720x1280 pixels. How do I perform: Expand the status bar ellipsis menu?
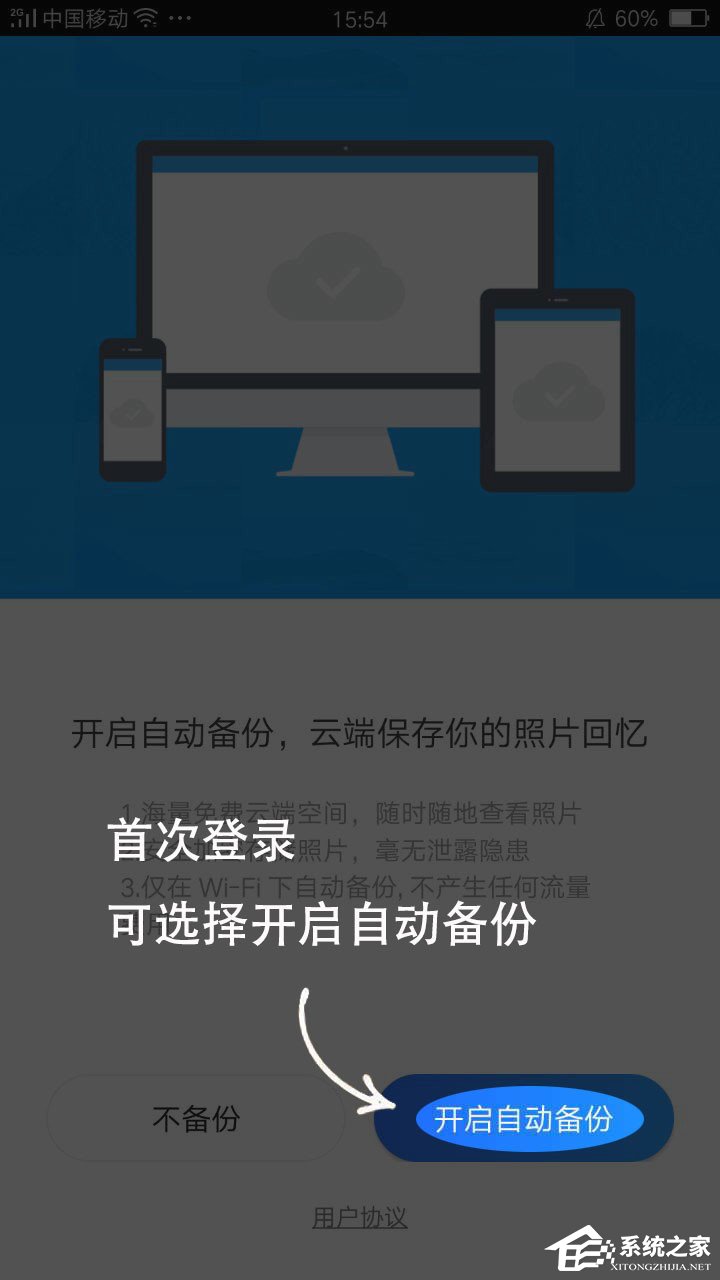(x=178, y=17)
